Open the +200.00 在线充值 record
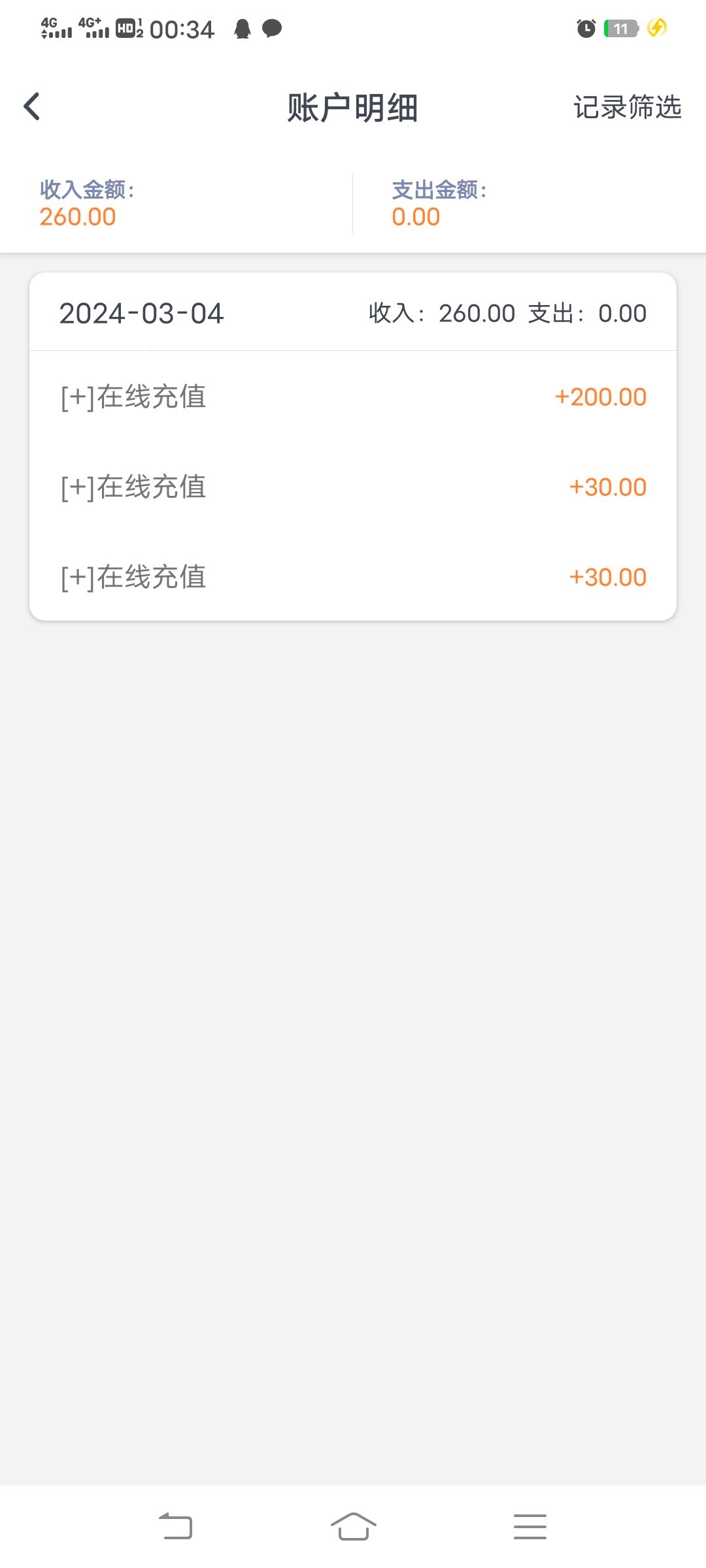Image resolution: width=706 pixels, height=1568 pixels. (x=353, y=397)
